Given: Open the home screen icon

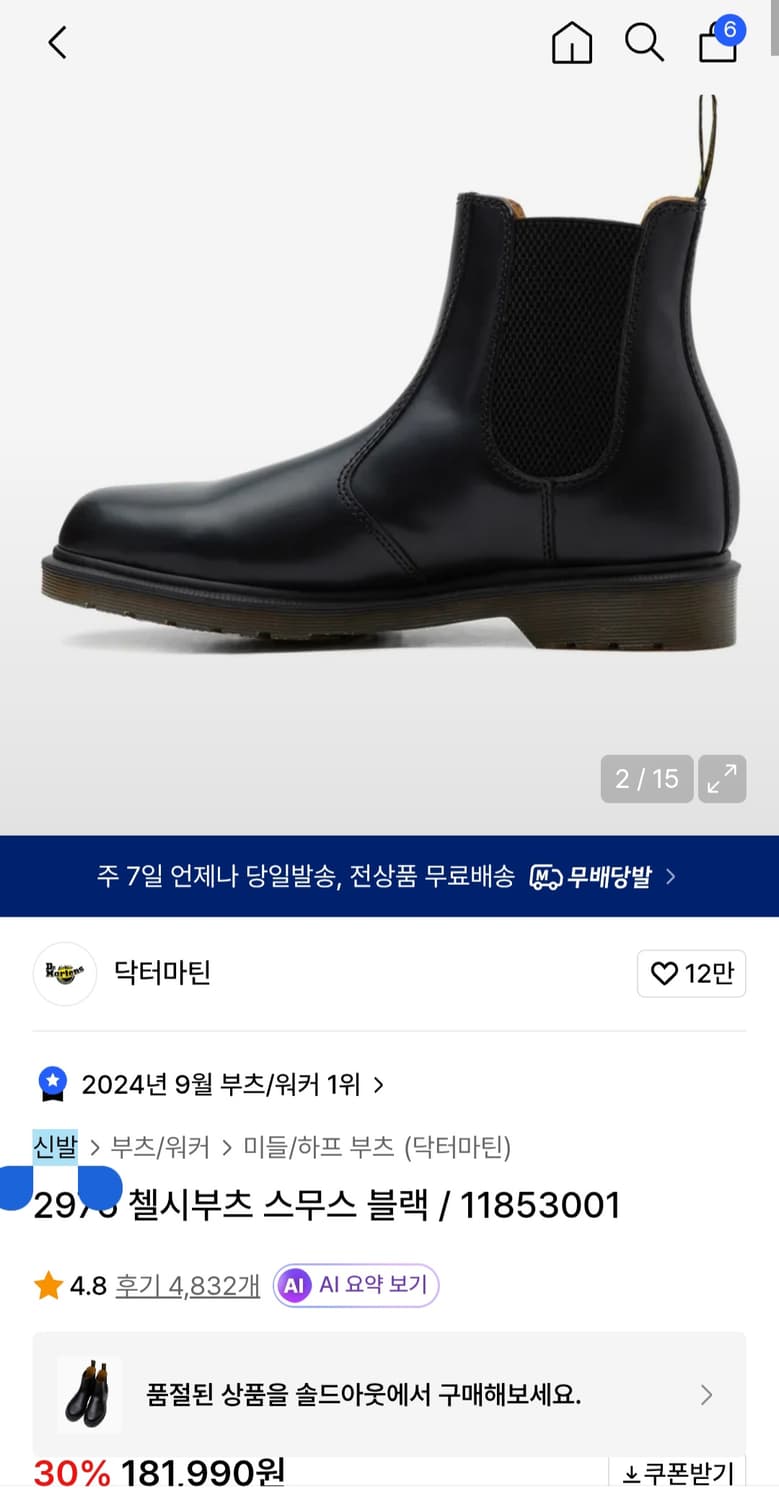Looking at the screenshot, I should tap(571, 43).
